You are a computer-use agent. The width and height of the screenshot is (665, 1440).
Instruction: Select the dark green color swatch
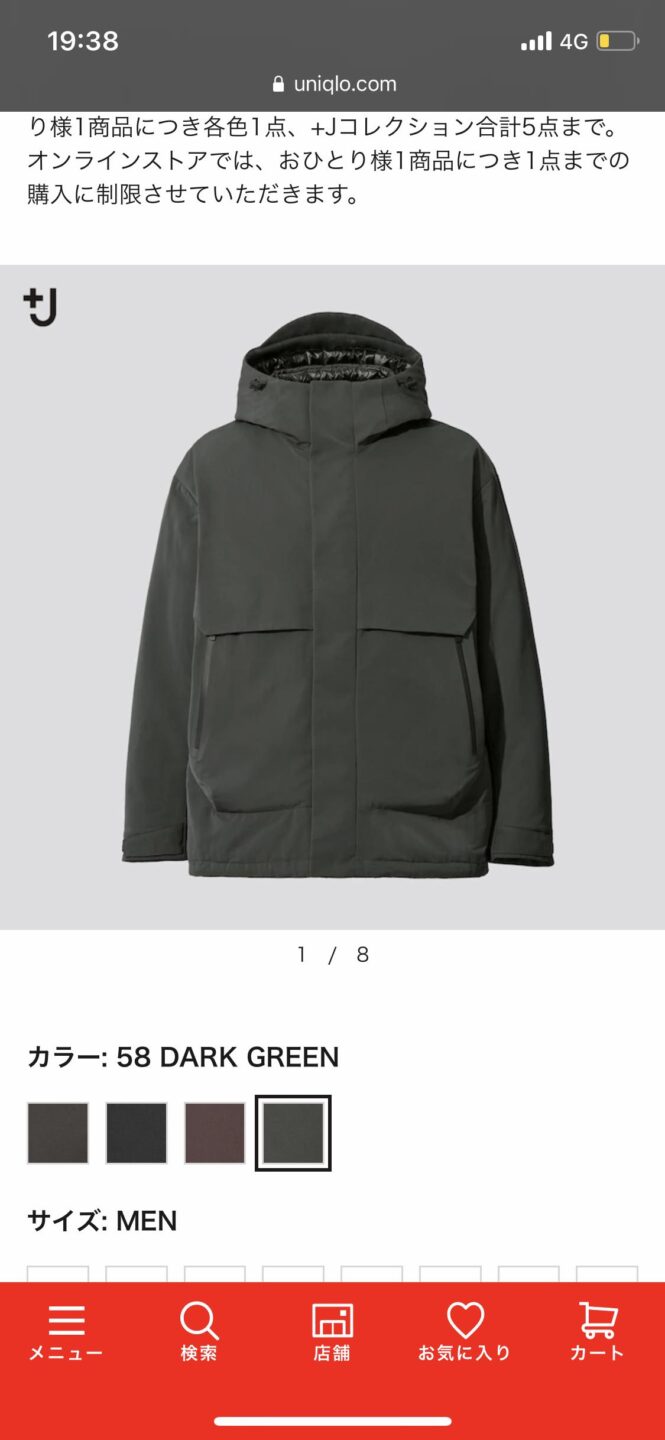click(293, 1133)
